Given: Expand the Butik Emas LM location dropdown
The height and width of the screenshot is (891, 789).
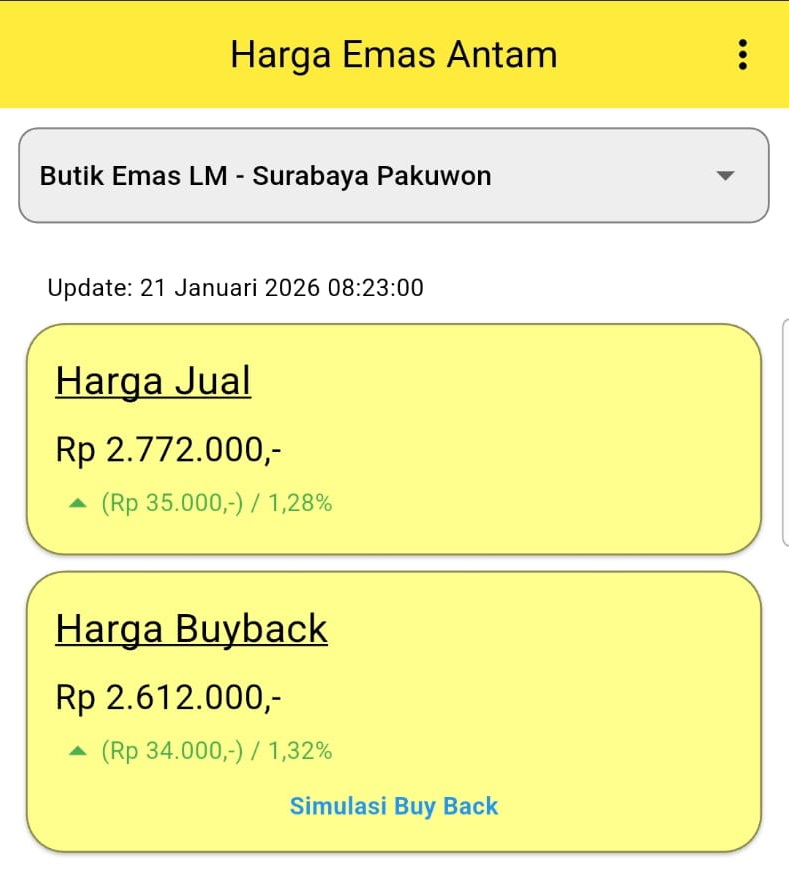Looking at the screenshot, I should [394, 176].
